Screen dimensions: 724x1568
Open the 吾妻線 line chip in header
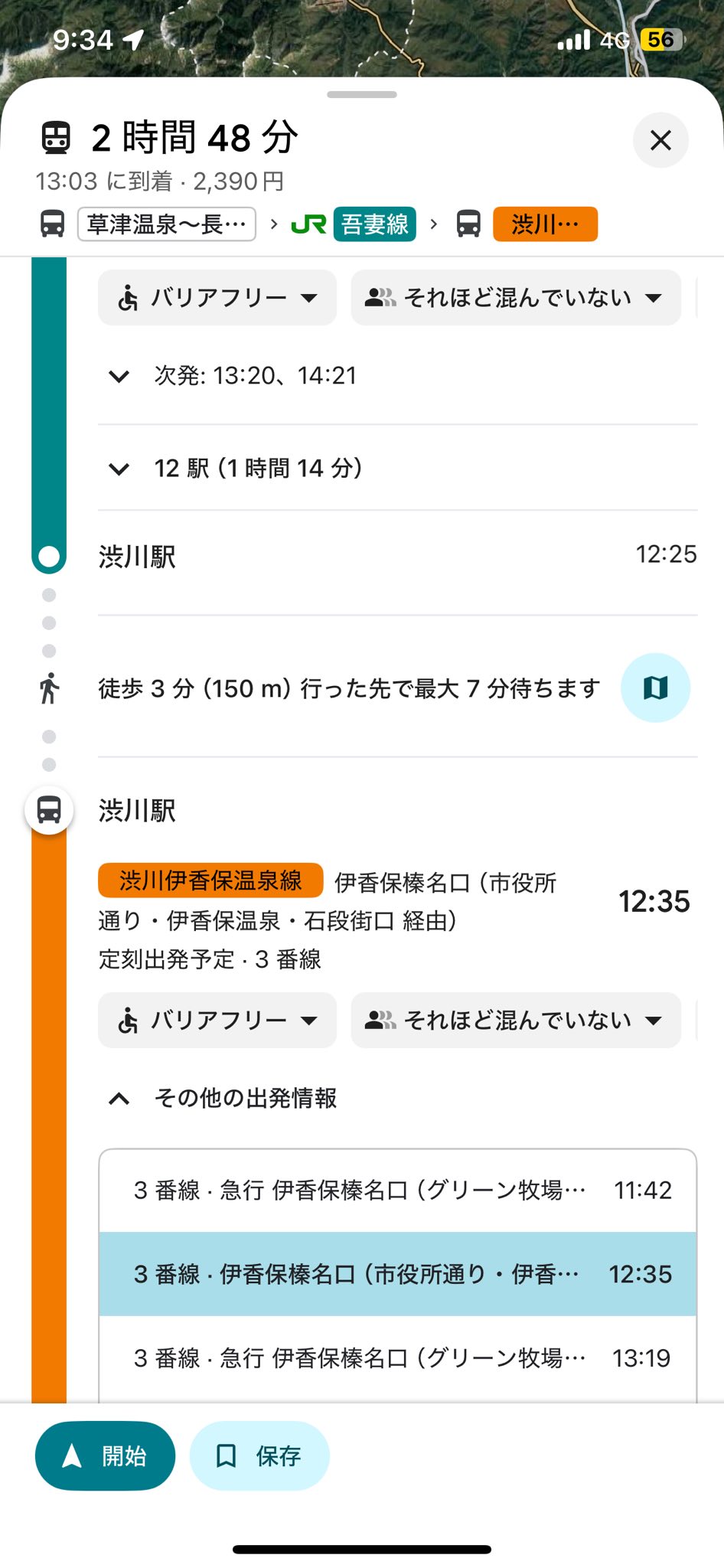click(374, 224)
